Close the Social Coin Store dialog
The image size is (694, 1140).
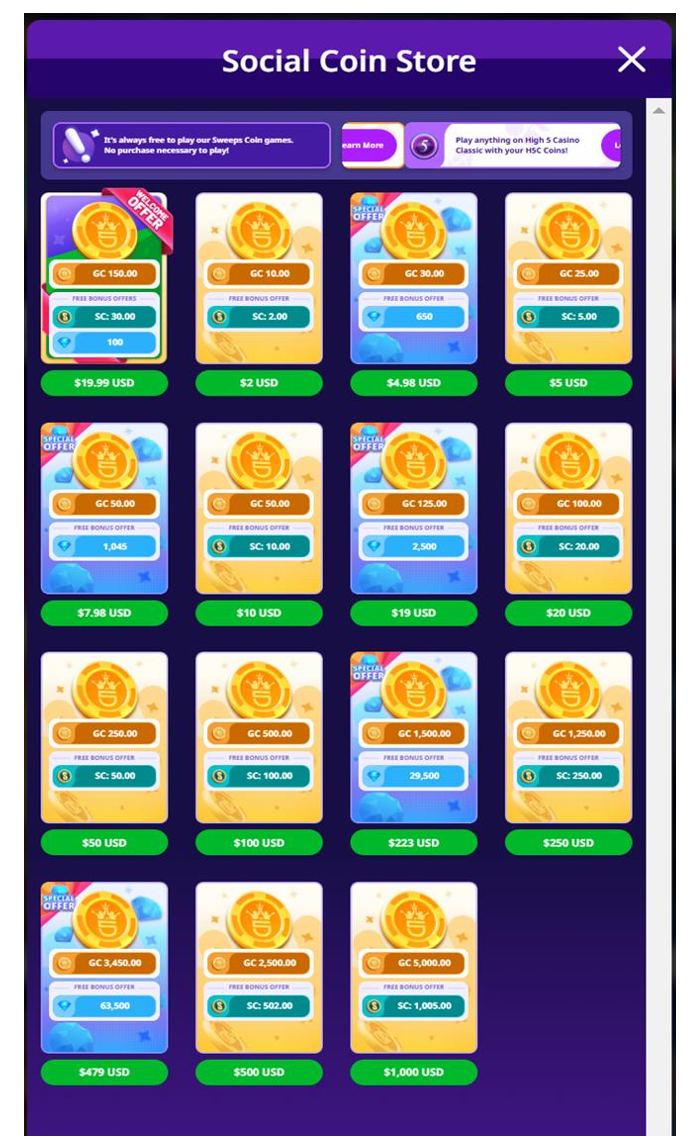click(631, 60)
